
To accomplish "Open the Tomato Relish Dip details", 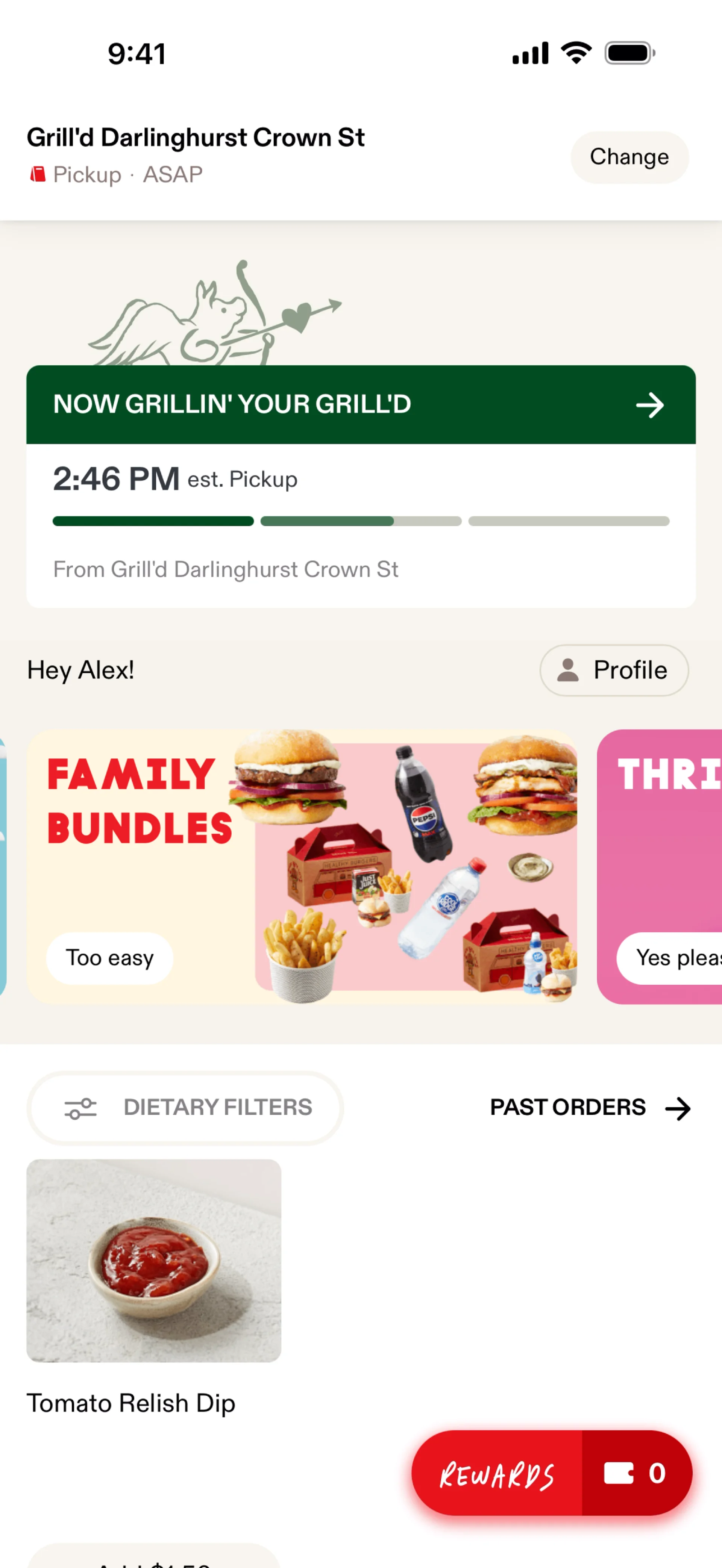I will (x=132, y=1404).
